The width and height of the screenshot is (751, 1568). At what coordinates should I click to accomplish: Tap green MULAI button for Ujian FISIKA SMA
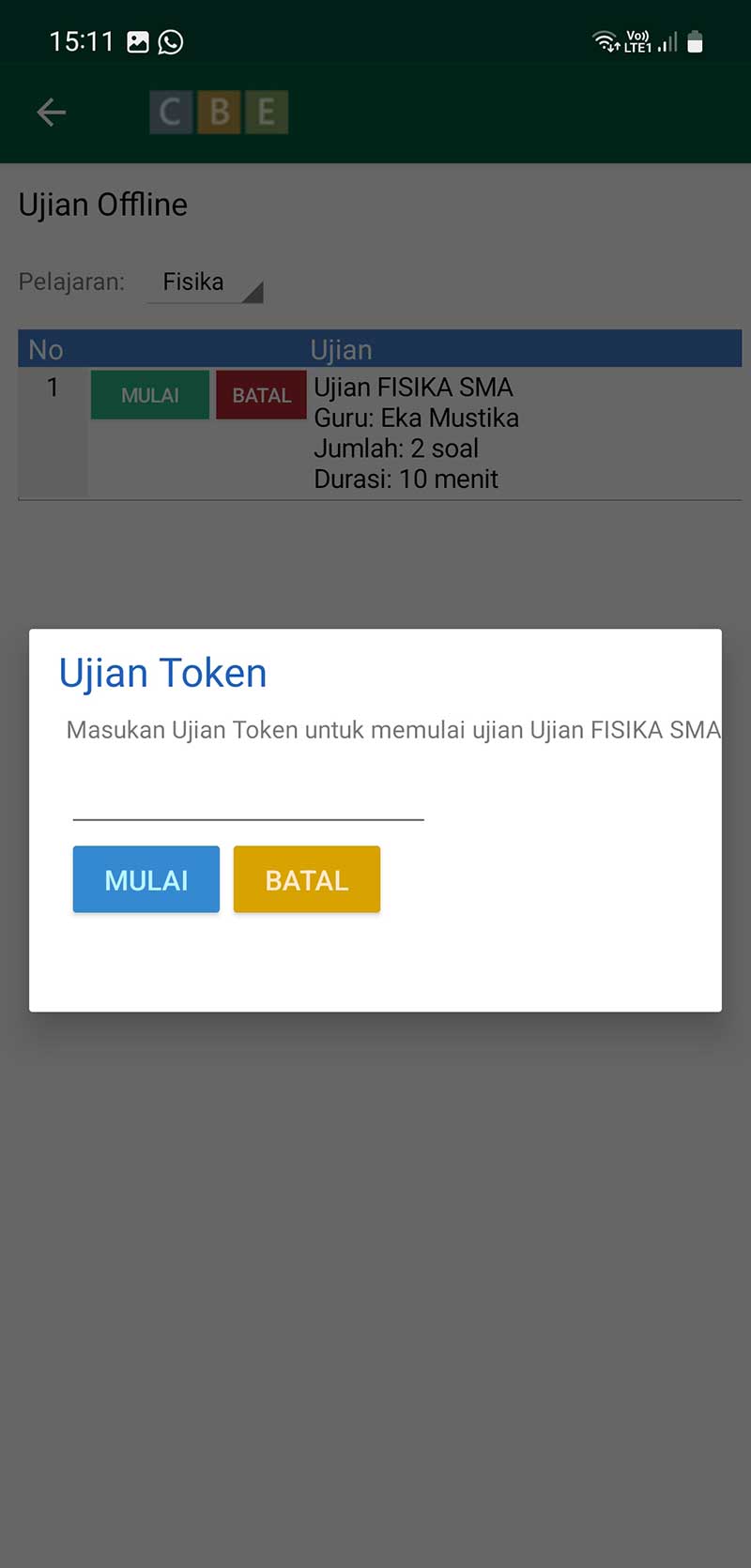[x=150, y=395]
